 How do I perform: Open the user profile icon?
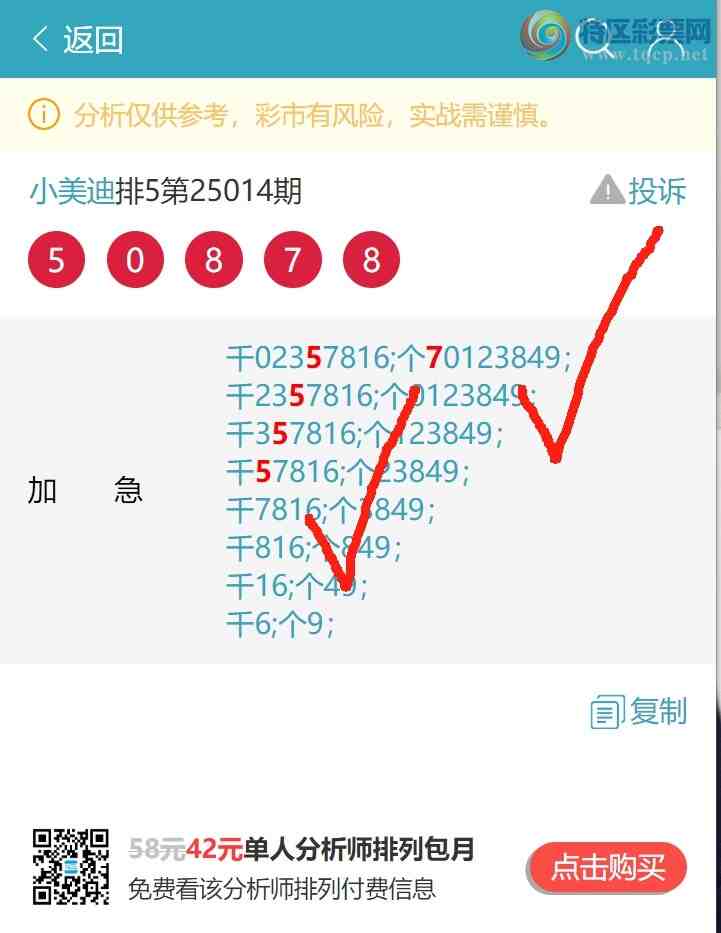click(667, 42)
